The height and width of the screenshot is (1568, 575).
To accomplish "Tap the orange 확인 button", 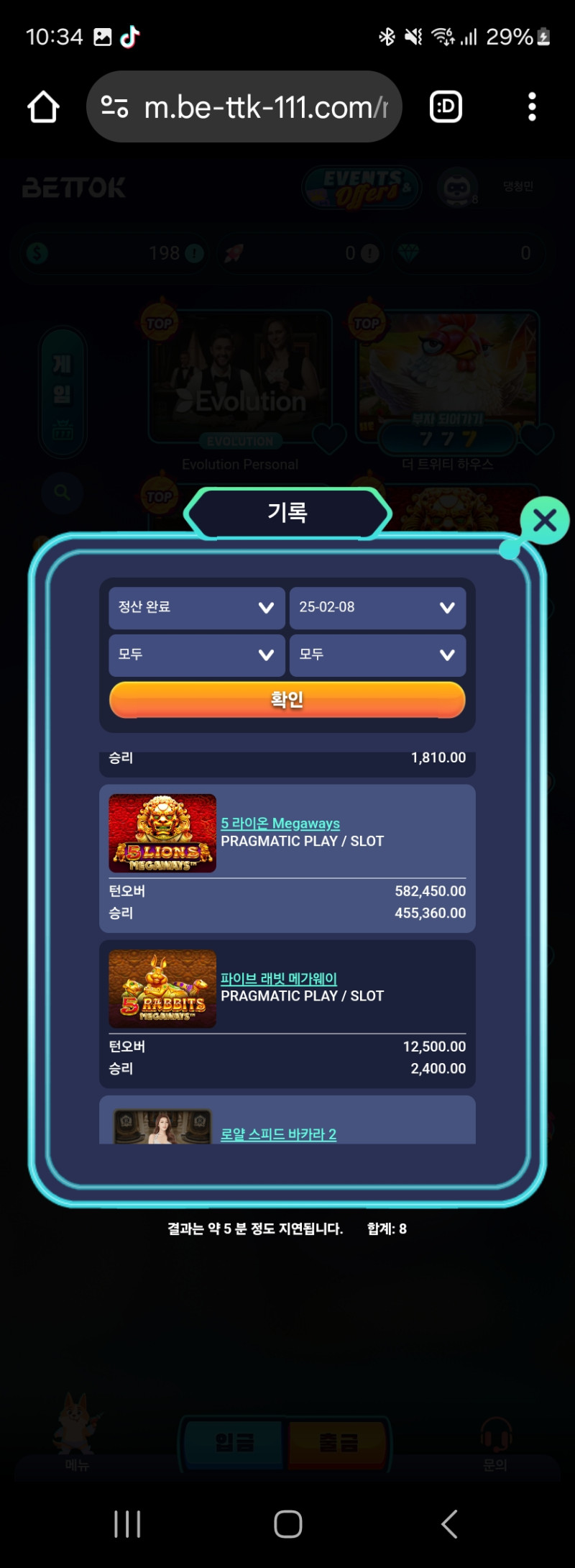I will (x=287, y=700).
